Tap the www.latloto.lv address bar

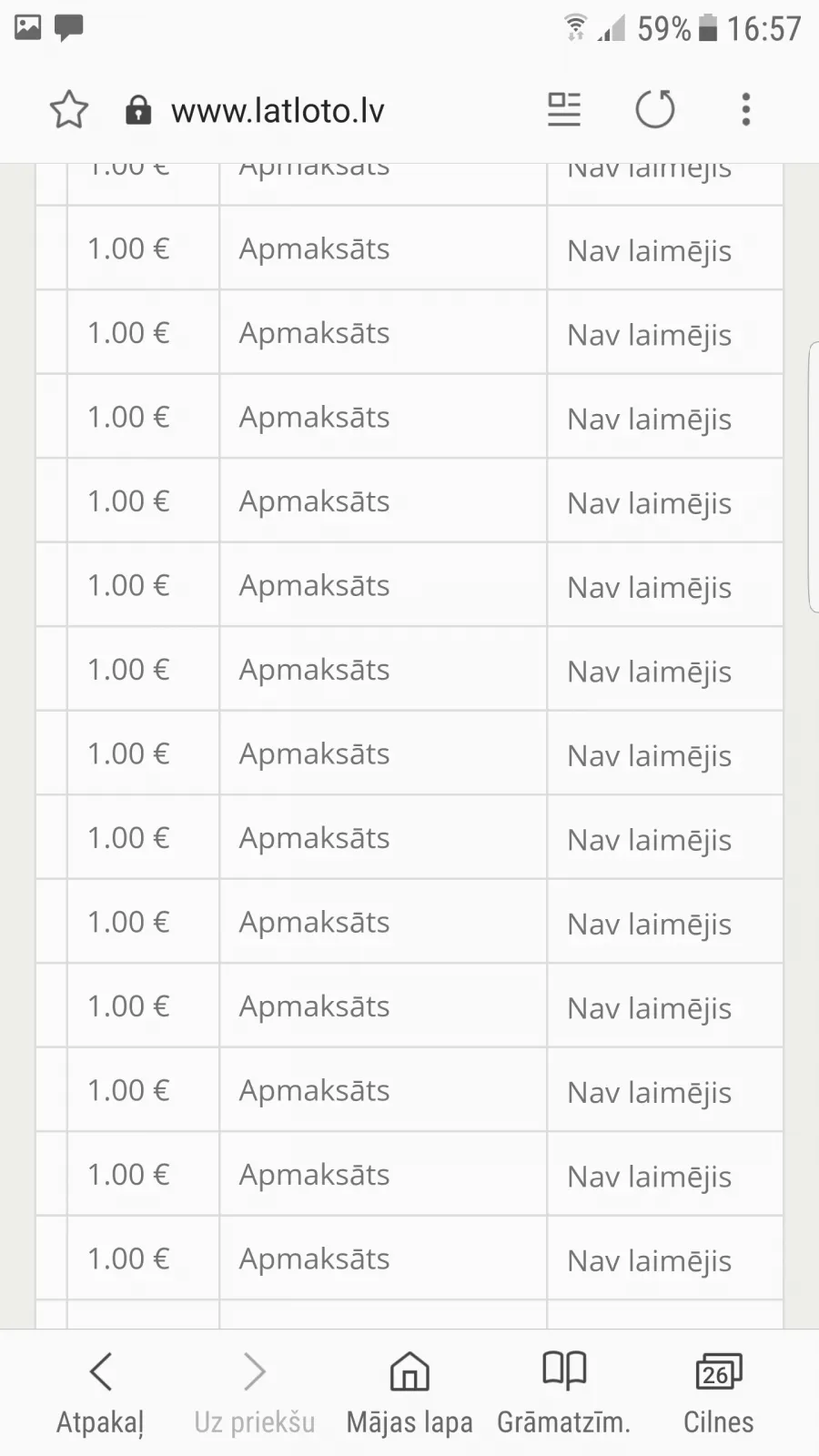coord(278,111)
